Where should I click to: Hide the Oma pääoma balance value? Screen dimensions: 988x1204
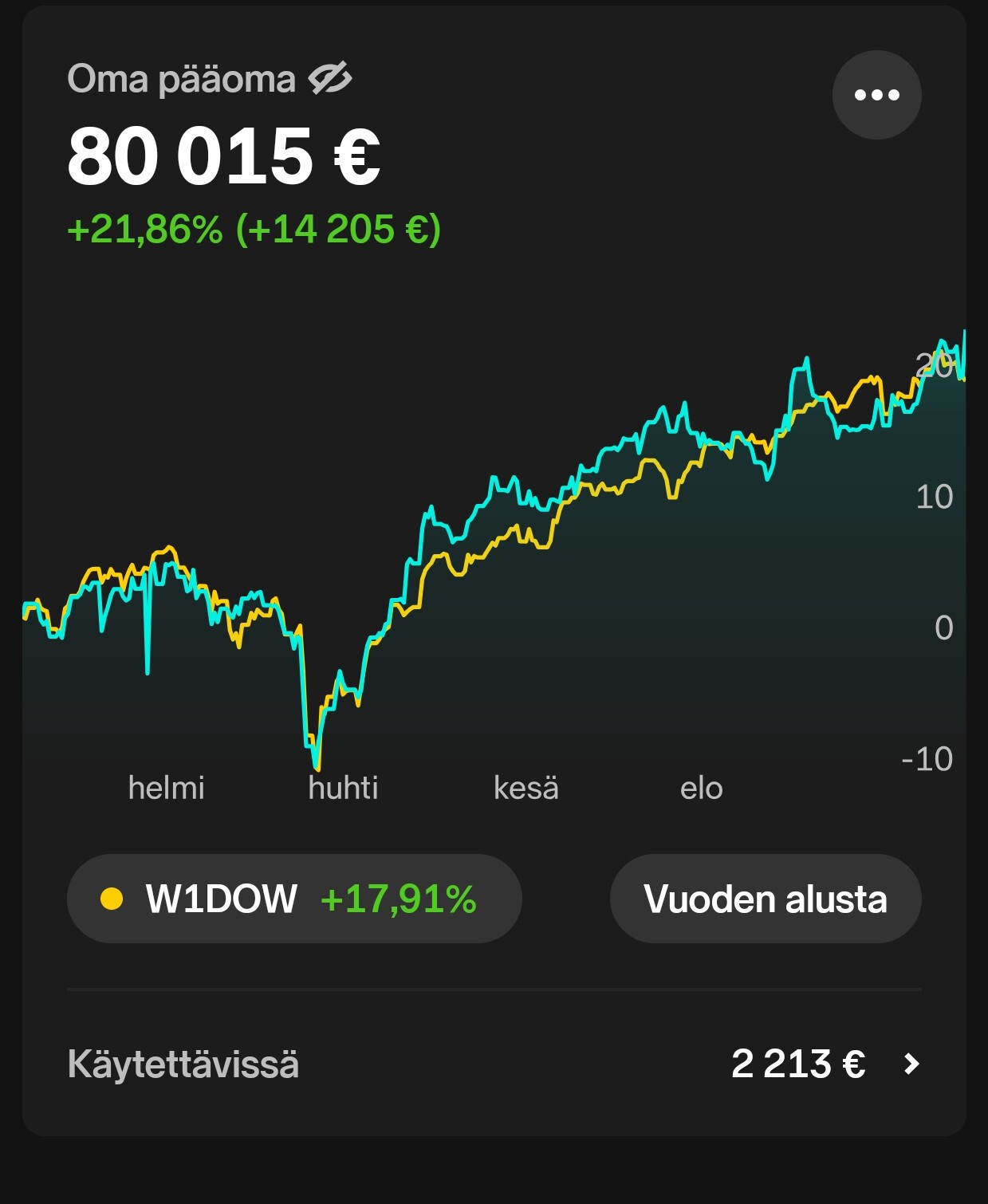[330, 78]
